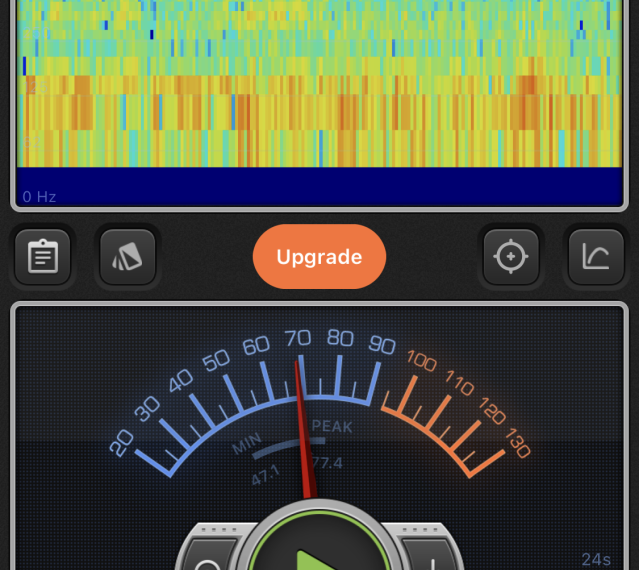Tap the orange Upgrade button
The height and width of the screenshot is (570, 639).
[319, 257]
